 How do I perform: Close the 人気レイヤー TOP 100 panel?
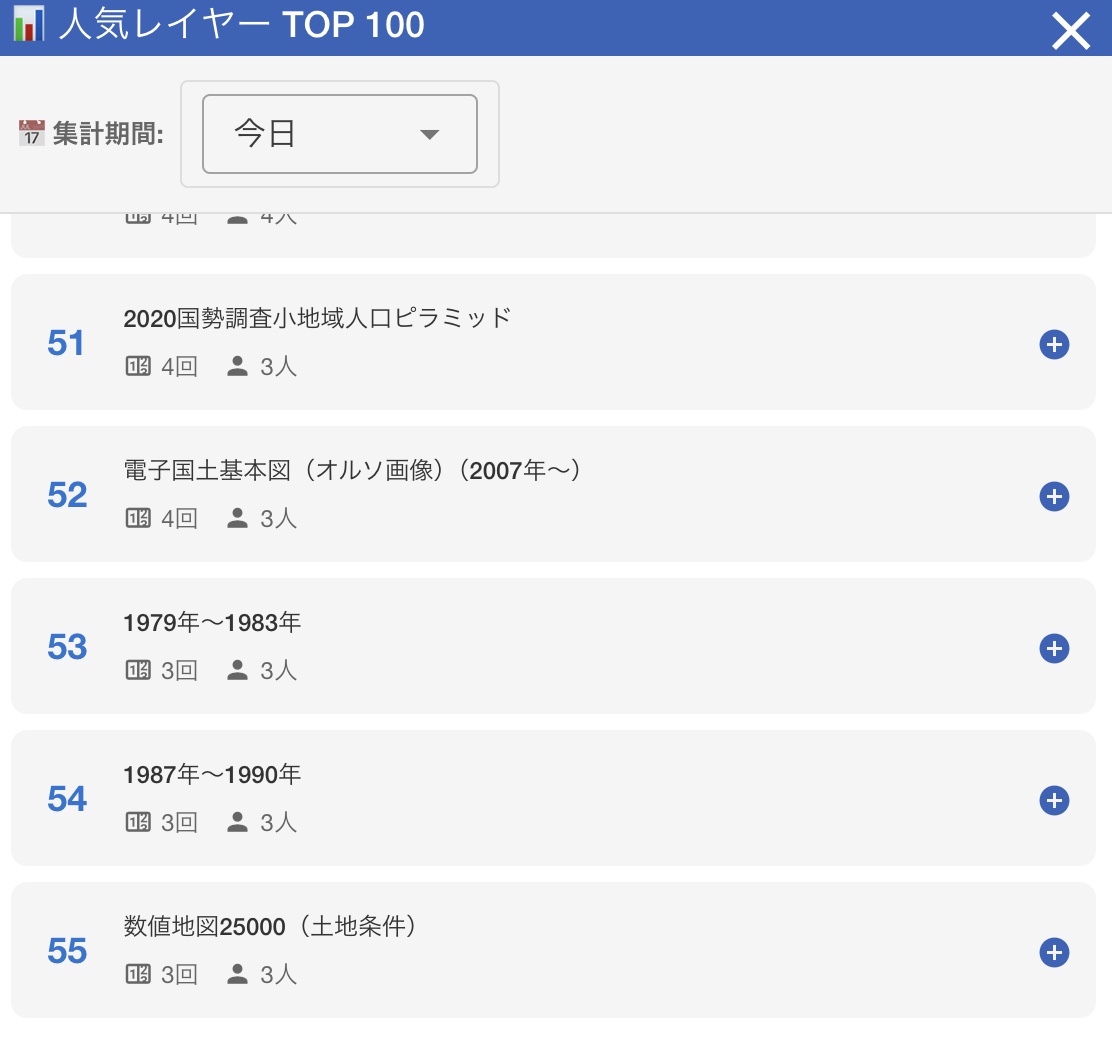[1070, 31]
